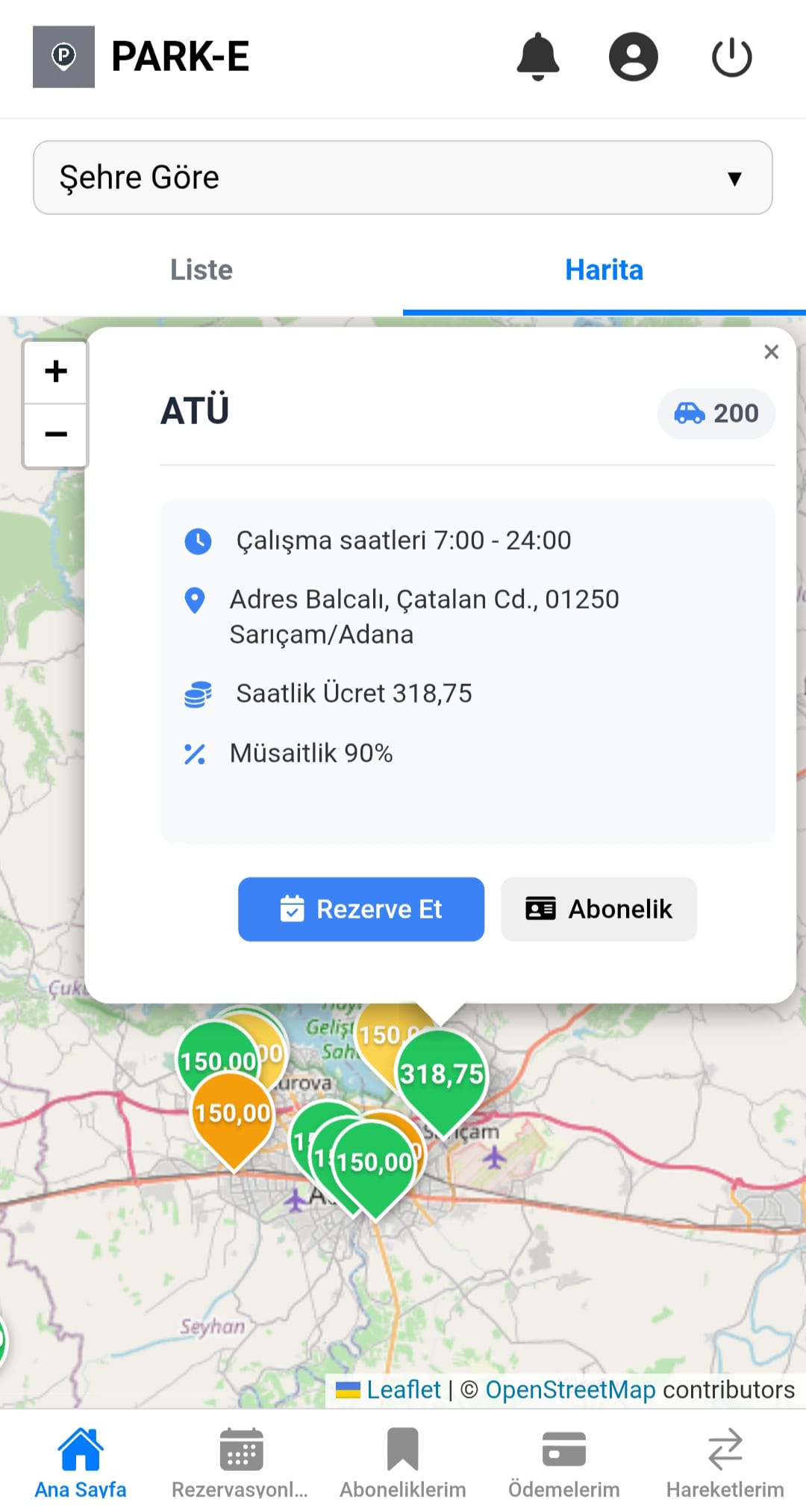Expand the Şehre Göre dropdown
The width and height of the screenshot is (806, 1512).
(403, 178)
